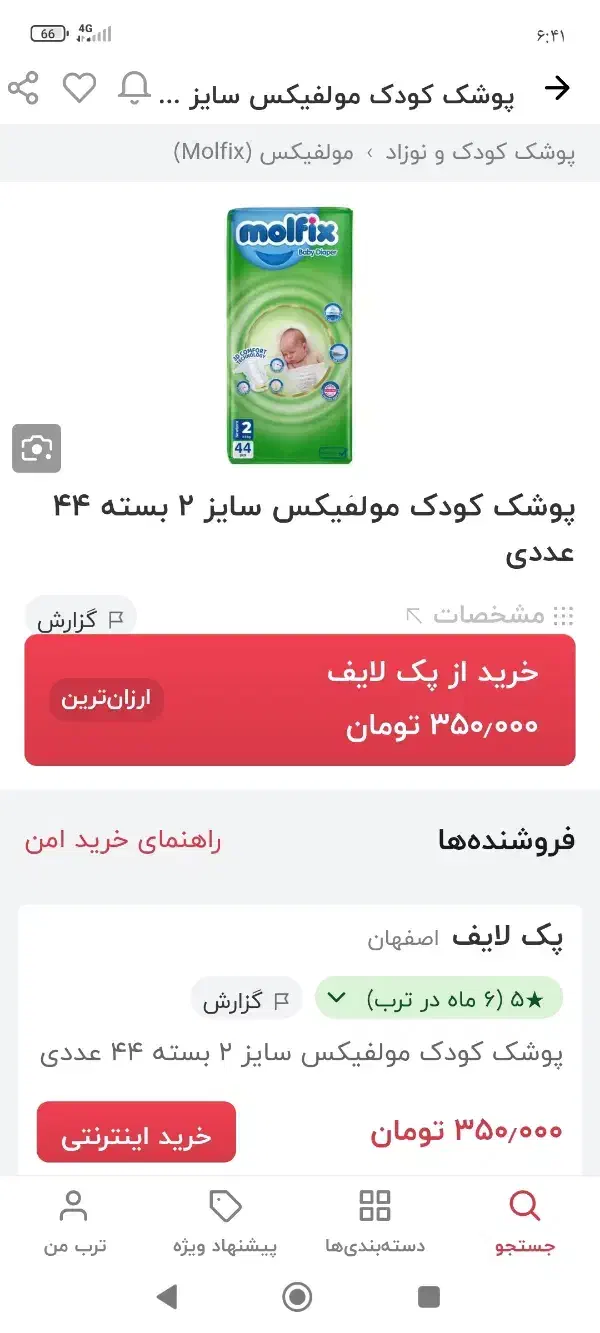600x1333 pixels.
Task: Open the مولفیکس (Molfix) breadcrumb category
Action: (x=264, y=153)
